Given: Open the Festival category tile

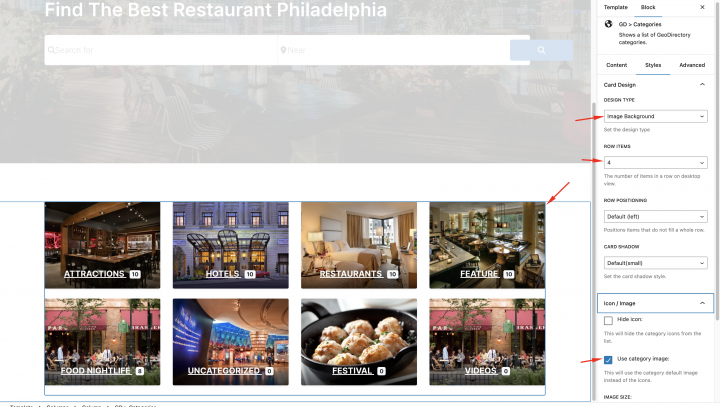Looking at the screenshot, I should tap(358, 341).
